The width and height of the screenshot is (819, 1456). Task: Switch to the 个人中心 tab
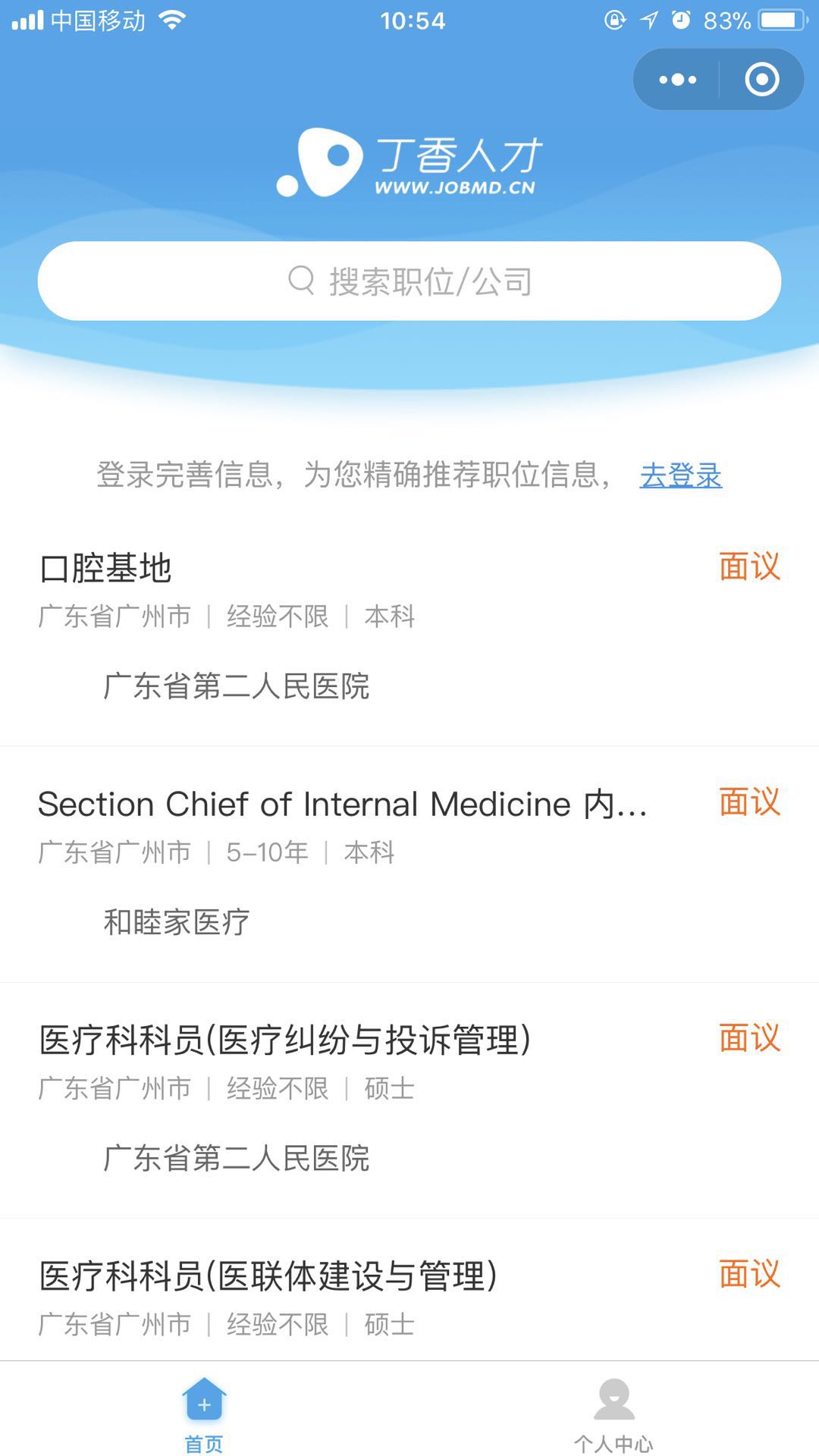click(x=613, y=1416)
